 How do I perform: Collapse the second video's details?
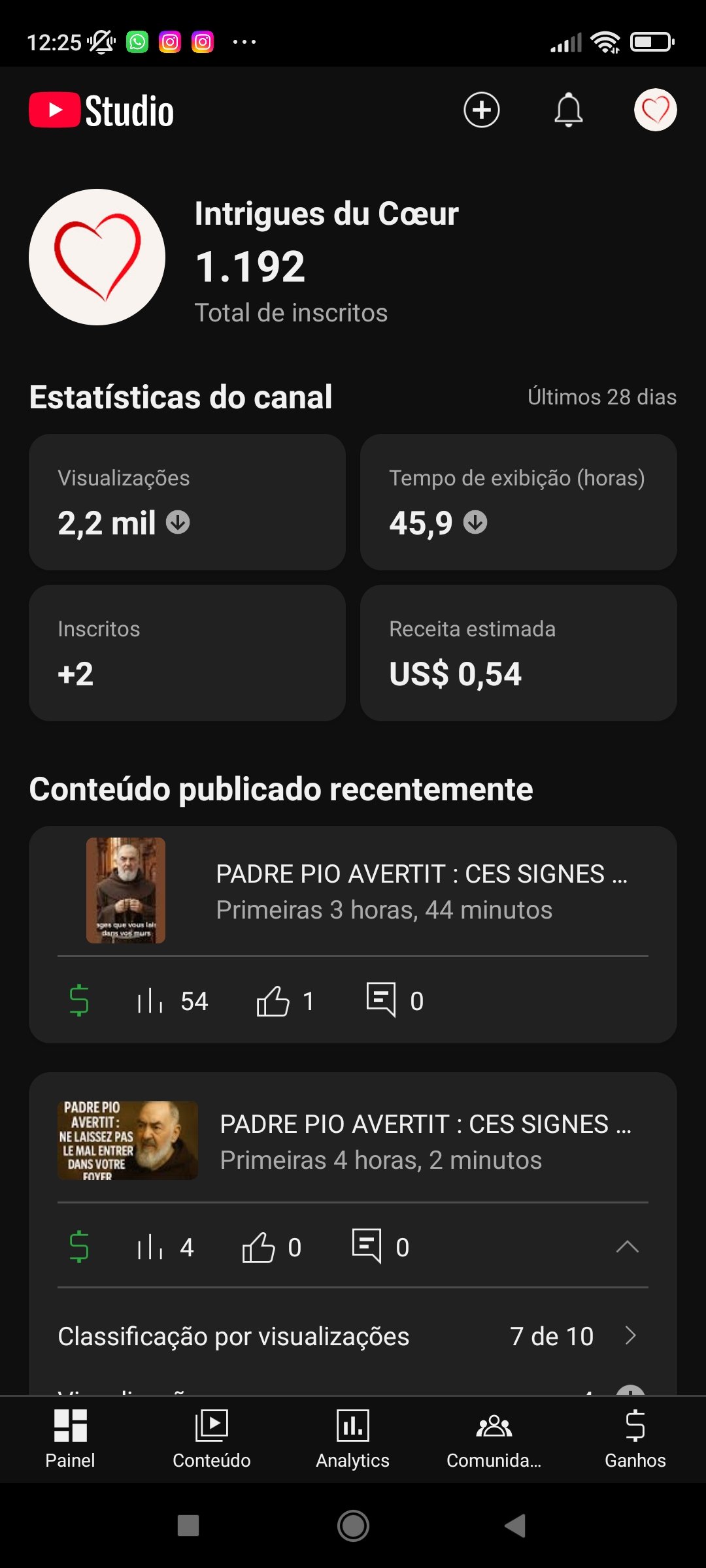[x=627, y=1247]
